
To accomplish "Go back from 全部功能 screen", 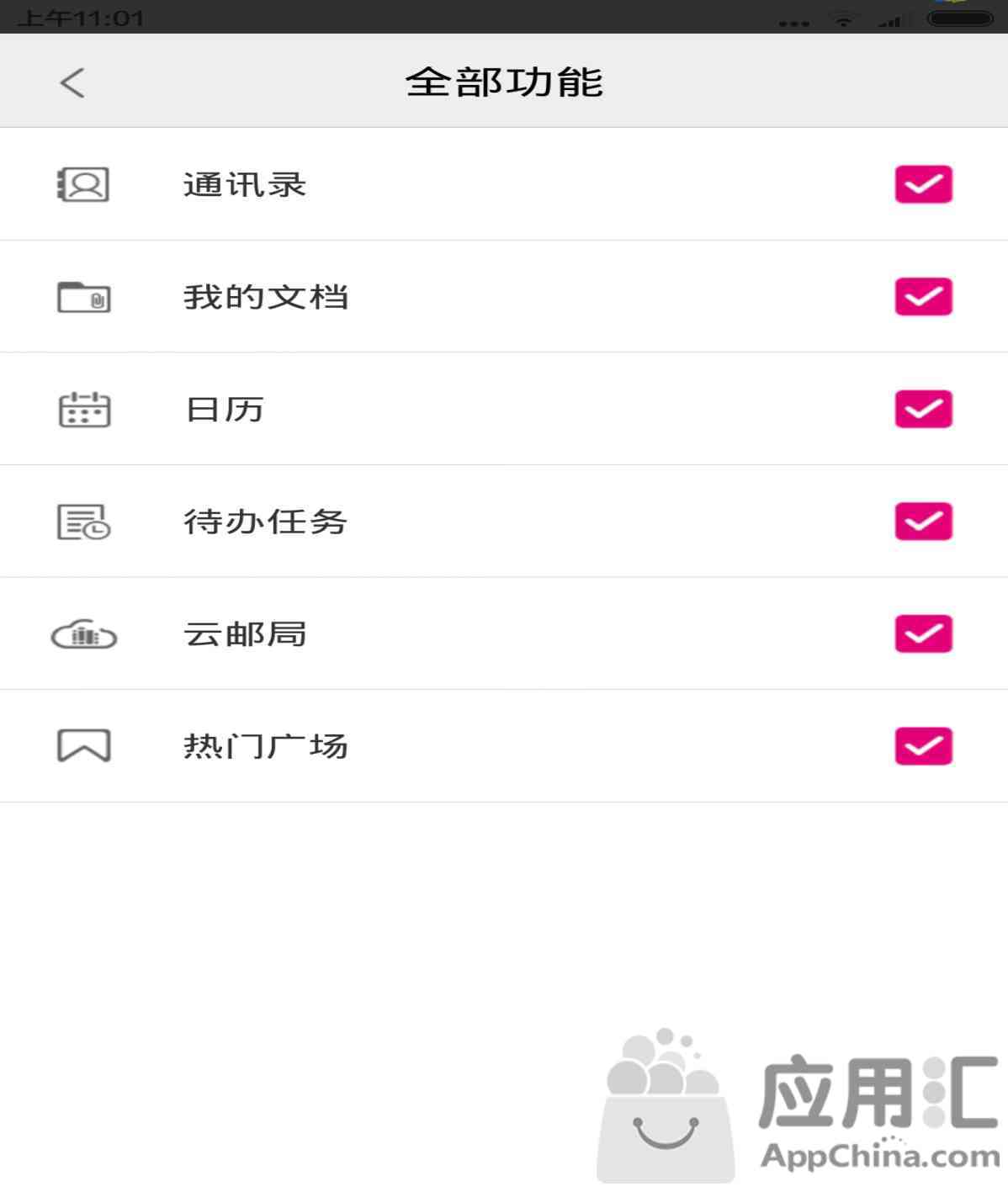I will click(x=72, y=82).
